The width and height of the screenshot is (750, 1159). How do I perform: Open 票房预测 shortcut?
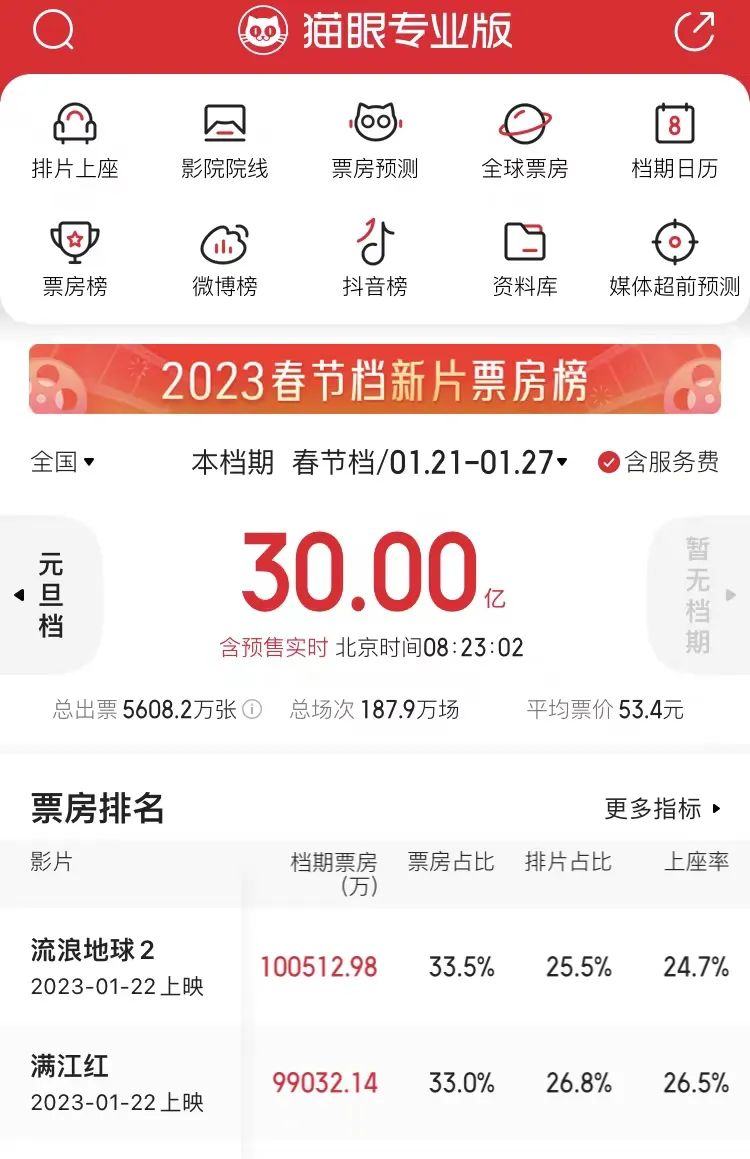(x=375, y=141)
